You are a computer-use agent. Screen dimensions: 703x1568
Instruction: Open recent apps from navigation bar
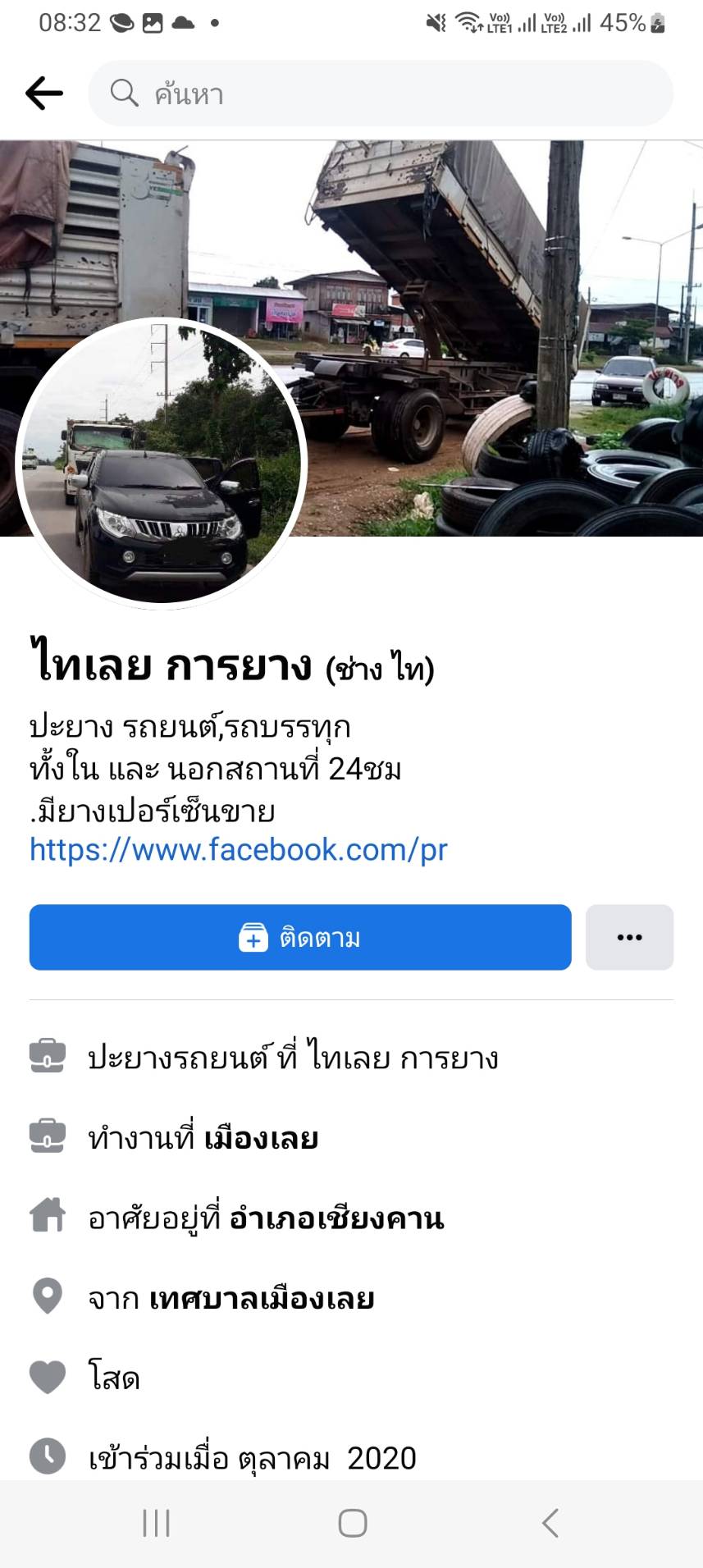(x=156, y=1523)
